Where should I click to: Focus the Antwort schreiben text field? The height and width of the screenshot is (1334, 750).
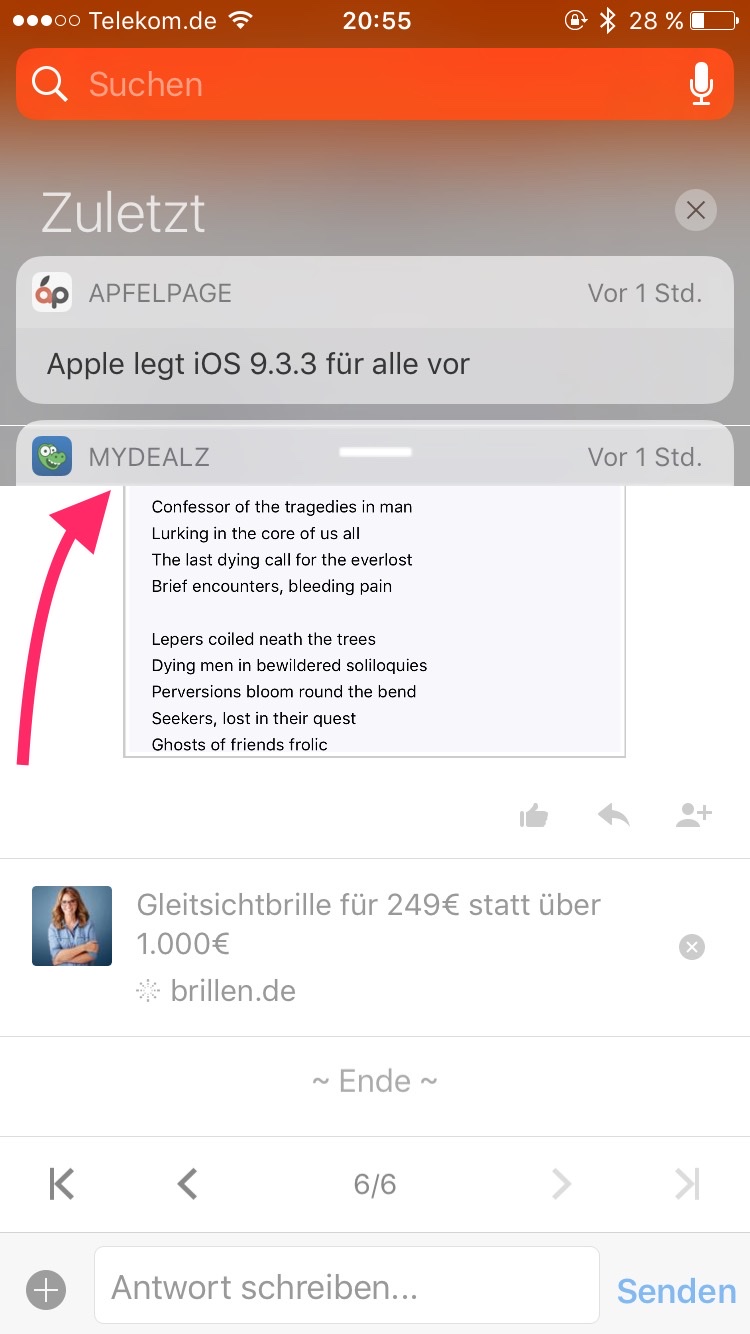pos(346,1286)
